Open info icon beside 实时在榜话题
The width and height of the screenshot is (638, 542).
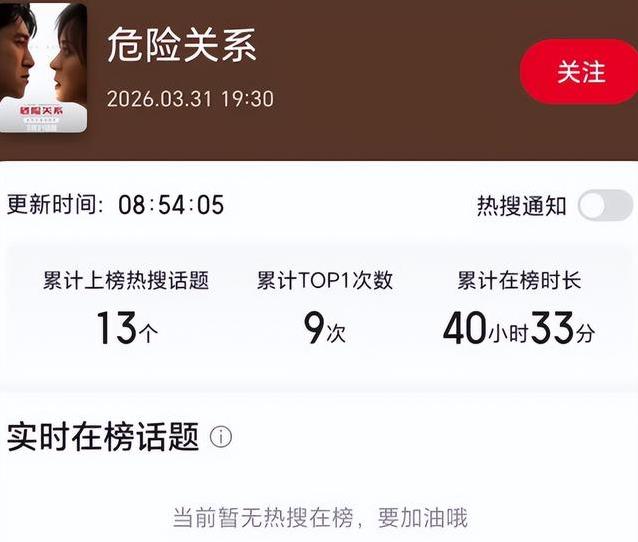(x=221, y=437)
